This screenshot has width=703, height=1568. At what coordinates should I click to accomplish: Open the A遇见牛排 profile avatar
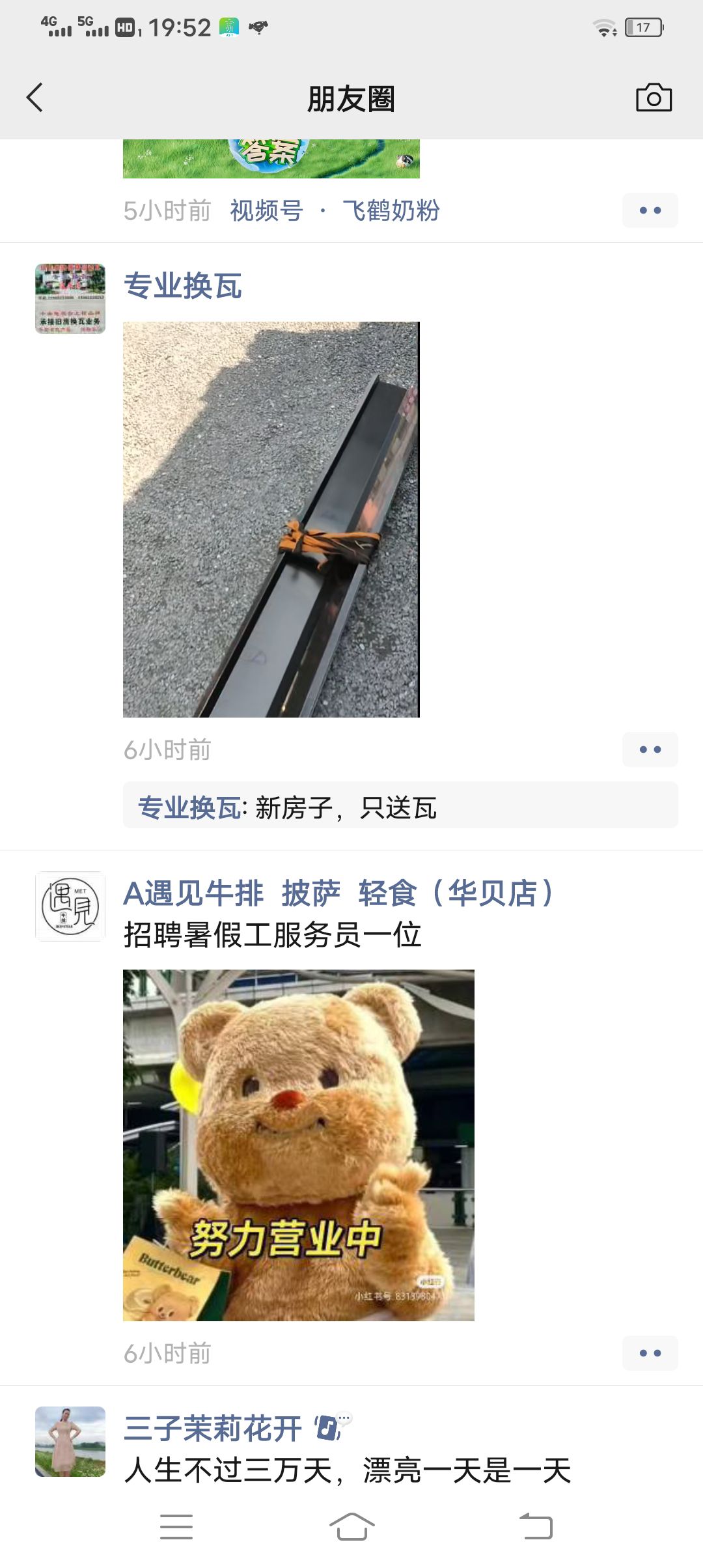click(x=70, y=906)
